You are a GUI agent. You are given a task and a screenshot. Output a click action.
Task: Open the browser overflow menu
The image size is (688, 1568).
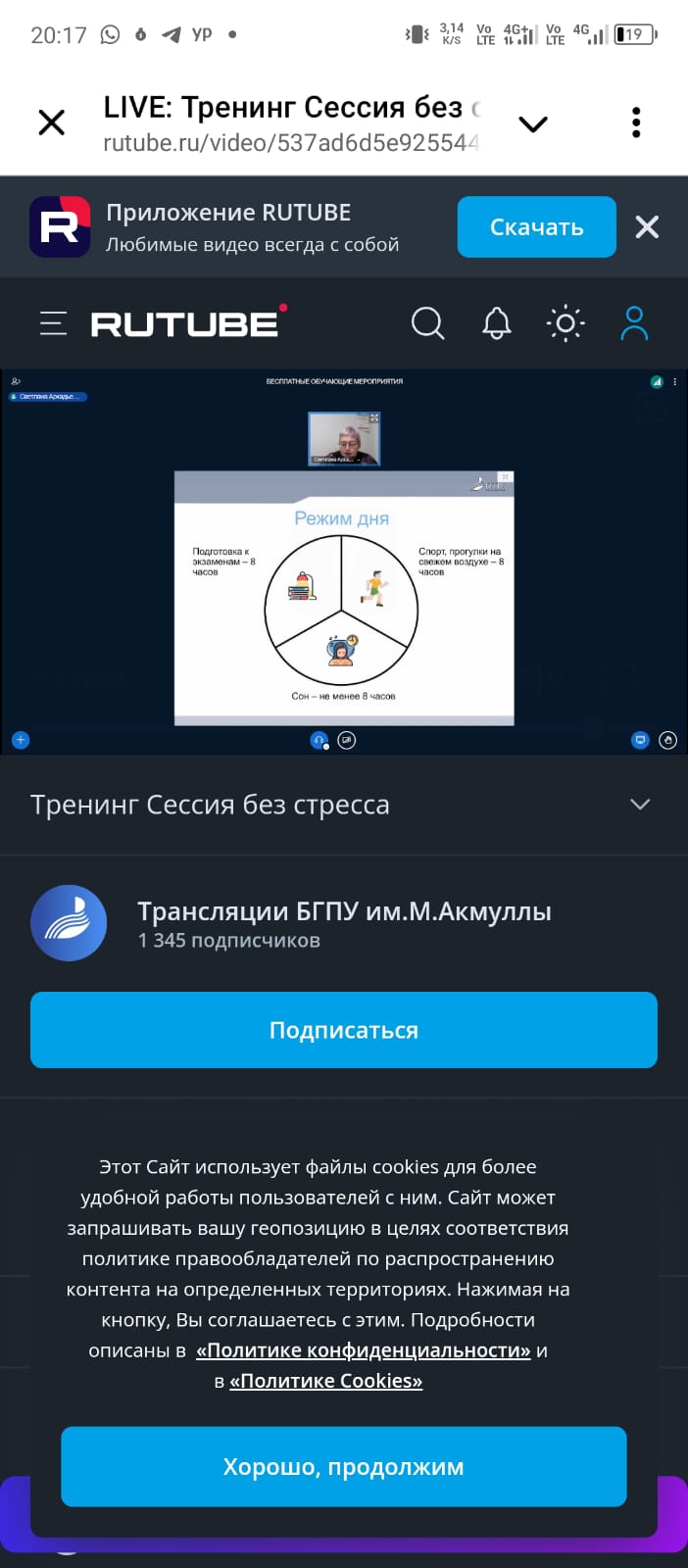click(x=636, y=122)
